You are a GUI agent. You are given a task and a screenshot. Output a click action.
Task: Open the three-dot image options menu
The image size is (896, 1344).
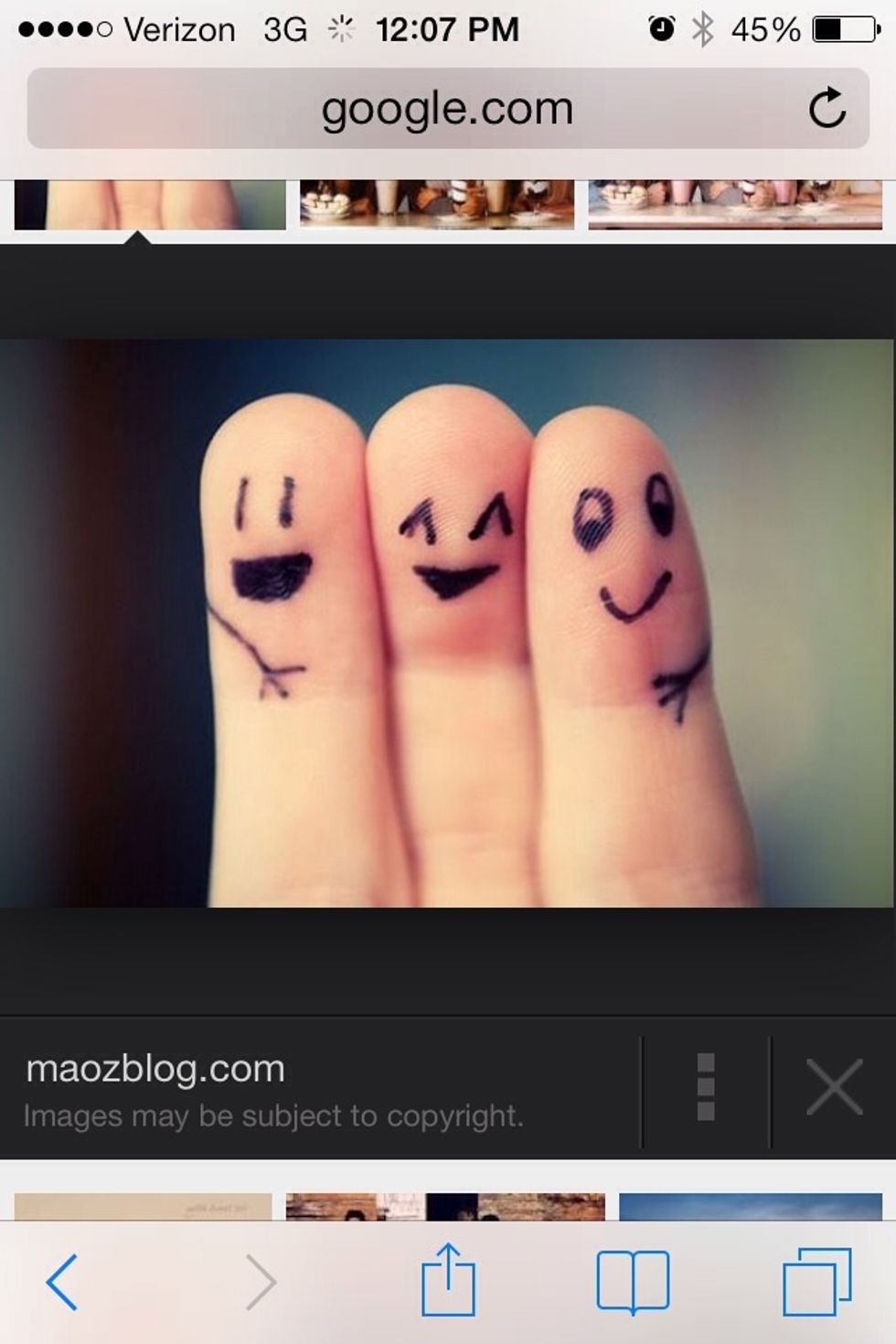(x=706, y=1087)
